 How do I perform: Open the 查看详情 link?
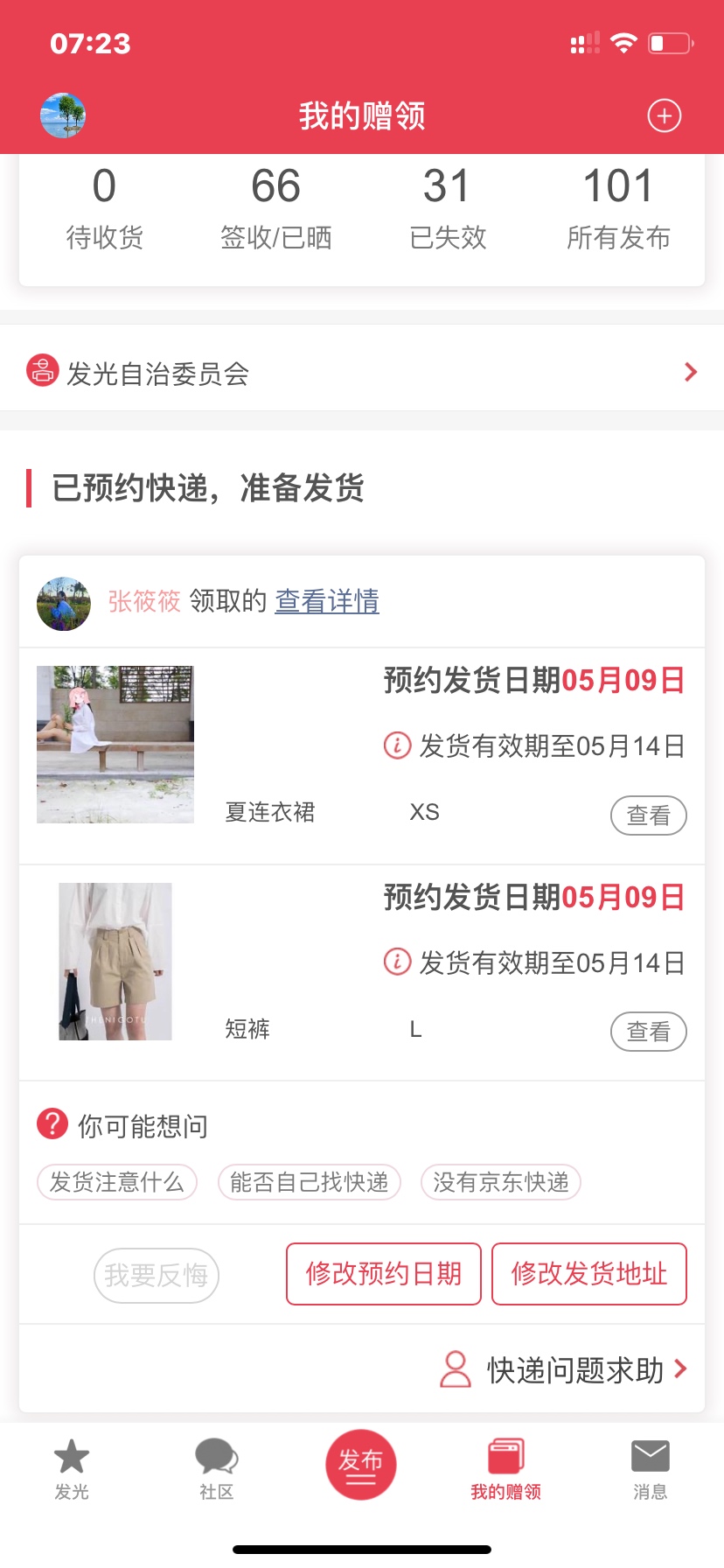tap(327, 601)
